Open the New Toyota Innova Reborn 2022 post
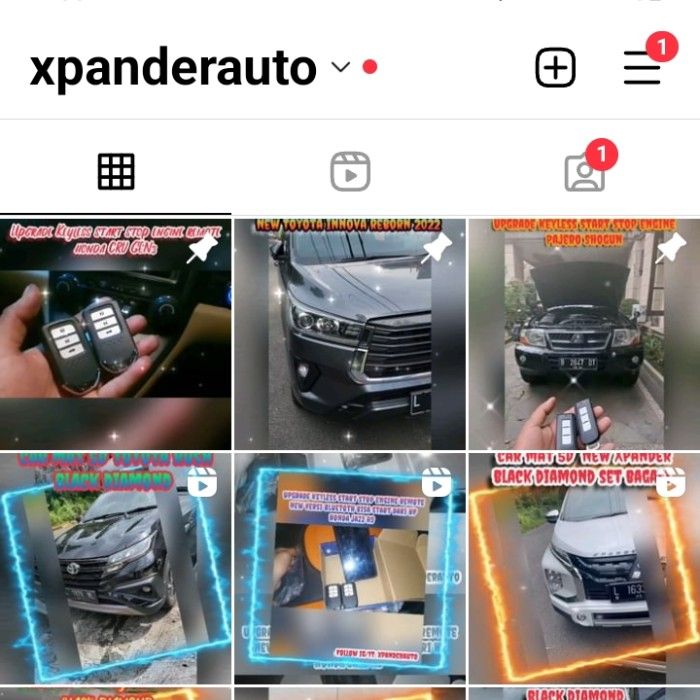This screenshot has height=700, width=700. 350,333
